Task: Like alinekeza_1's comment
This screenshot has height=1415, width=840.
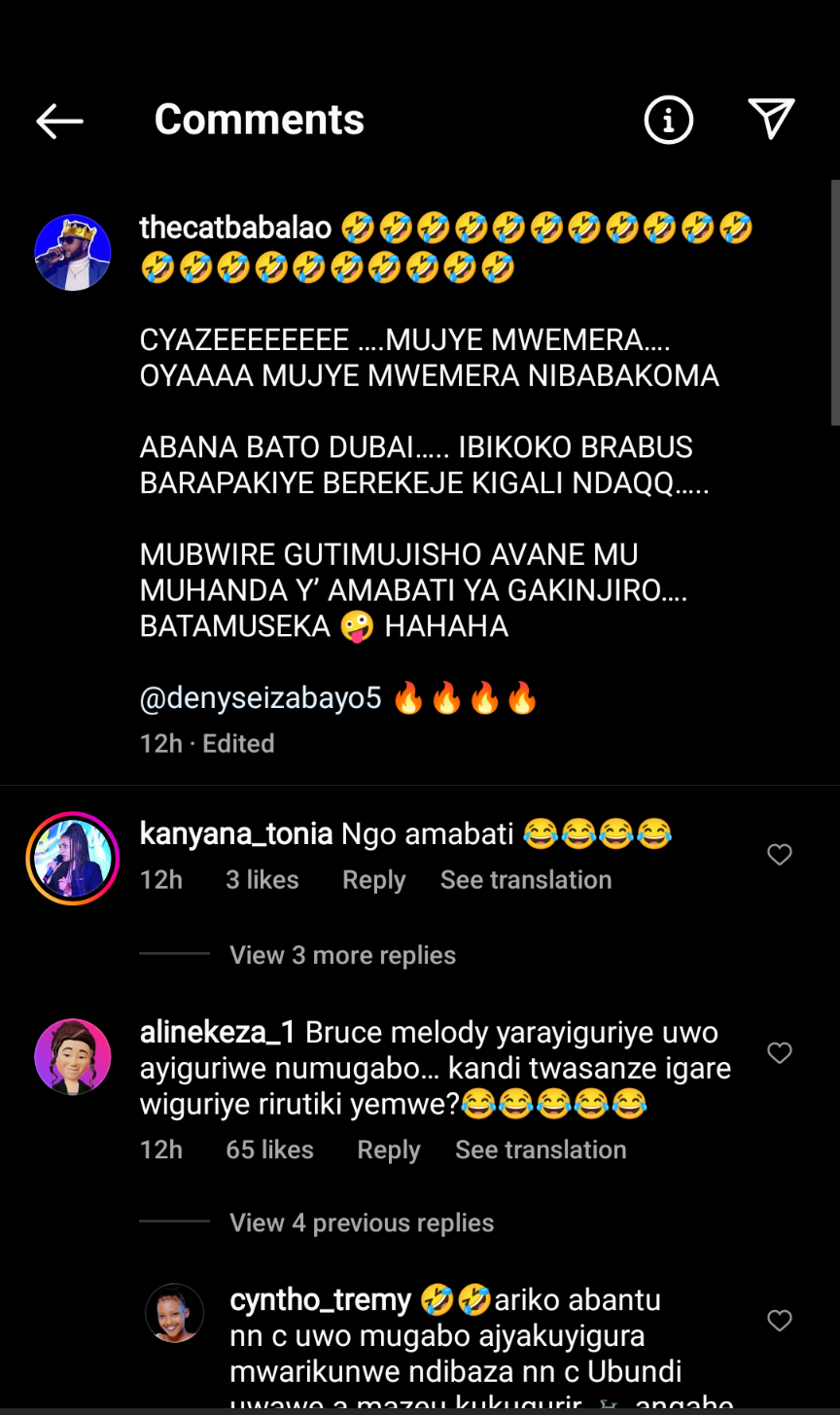Action: point(780,1053)
